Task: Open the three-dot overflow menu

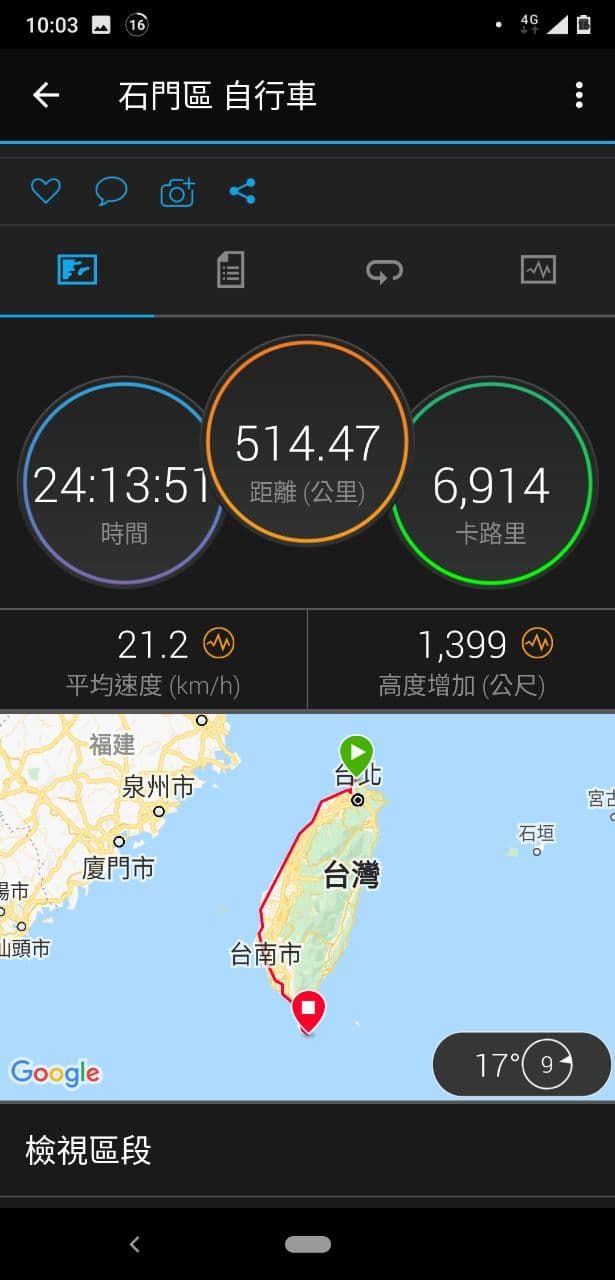Action: tap(579, 95)
